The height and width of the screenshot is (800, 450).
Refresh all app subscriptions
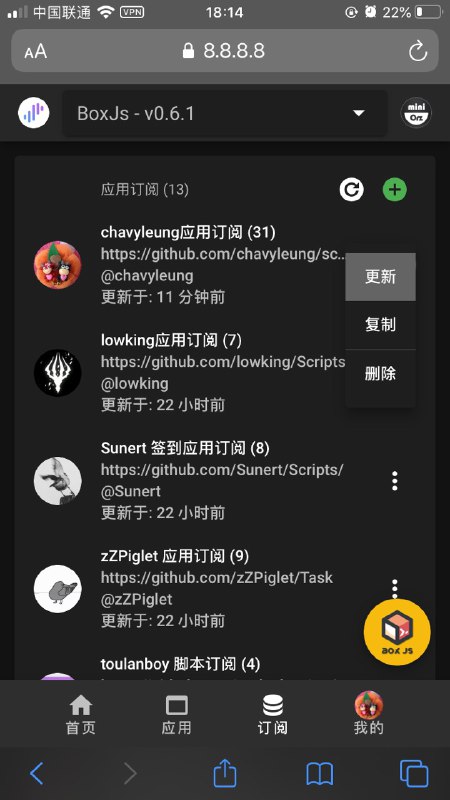(x=352, y=190)
